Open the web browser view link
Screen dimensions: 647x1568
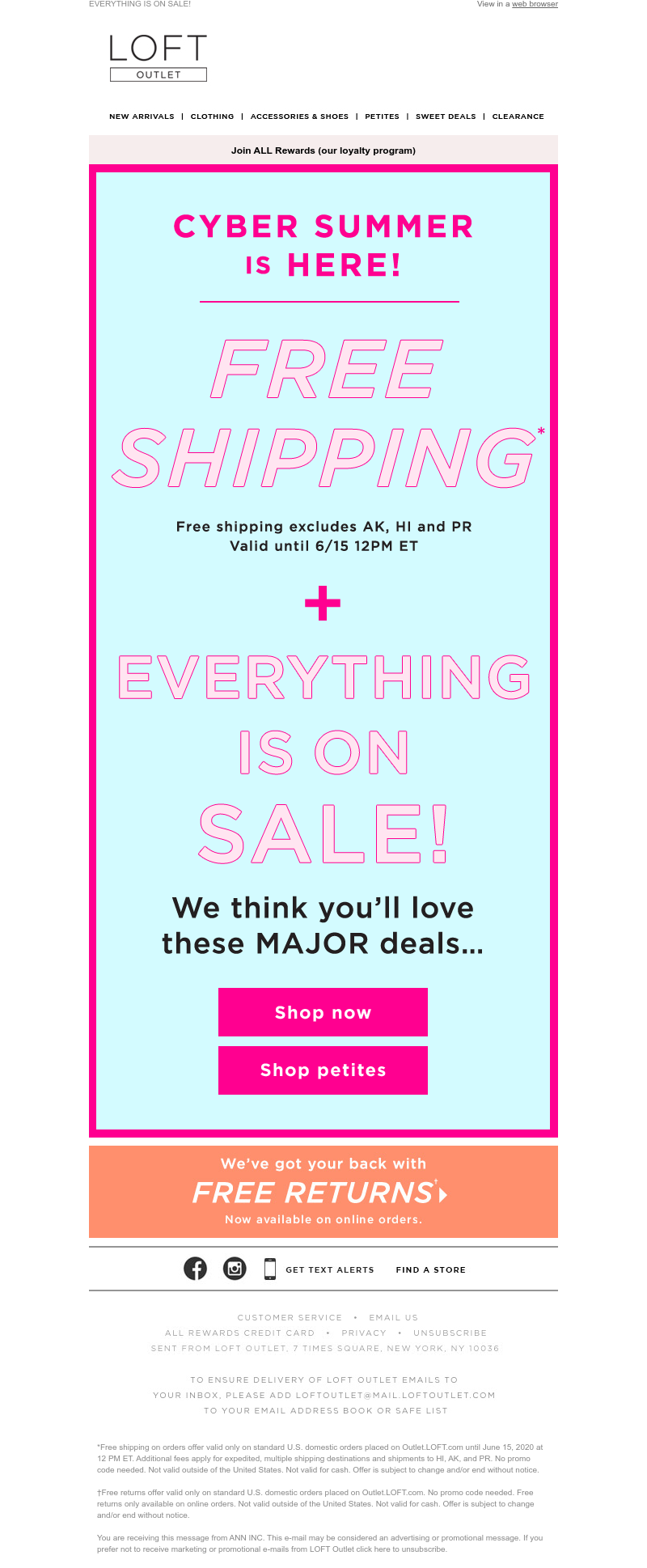[x=535, y=4]
